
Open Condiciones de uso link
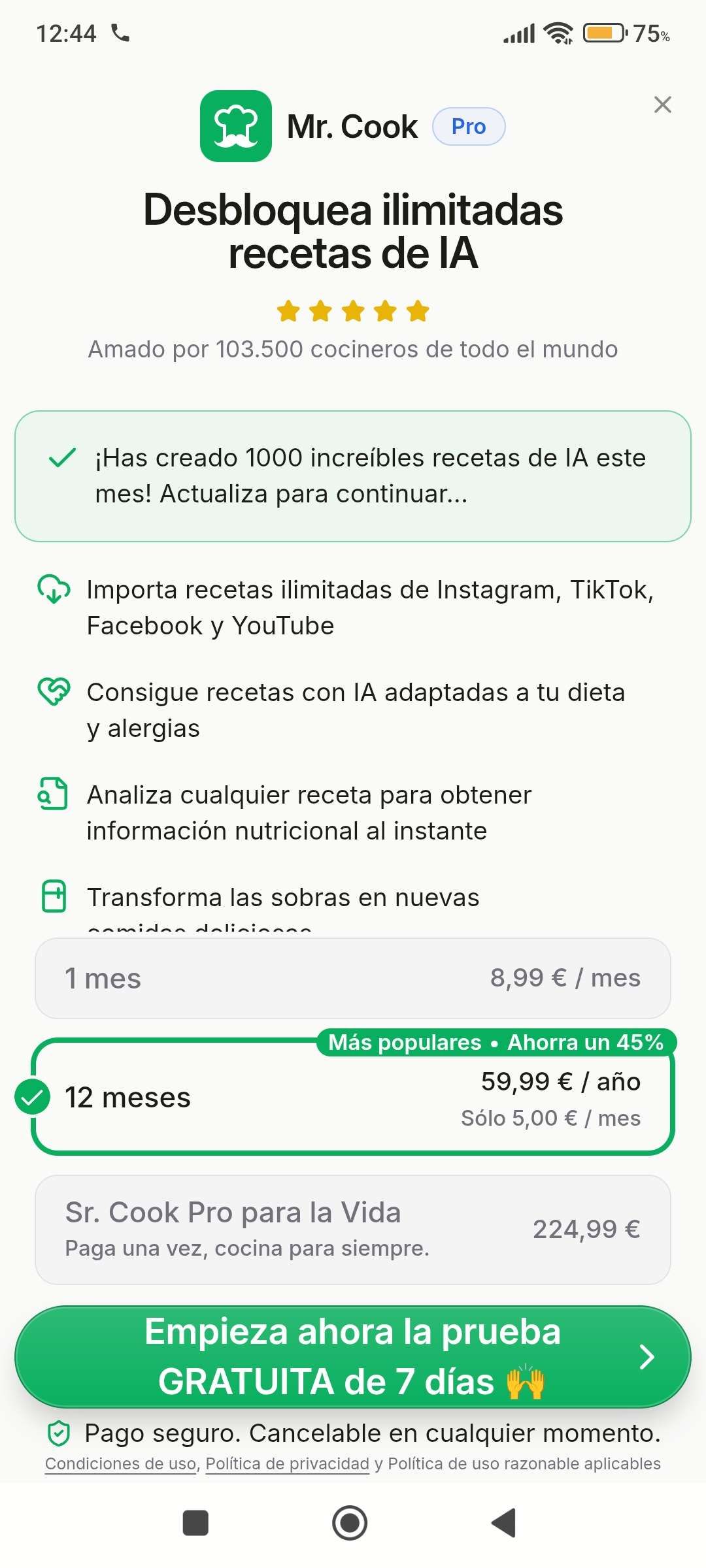click(x=121, y=1463)
